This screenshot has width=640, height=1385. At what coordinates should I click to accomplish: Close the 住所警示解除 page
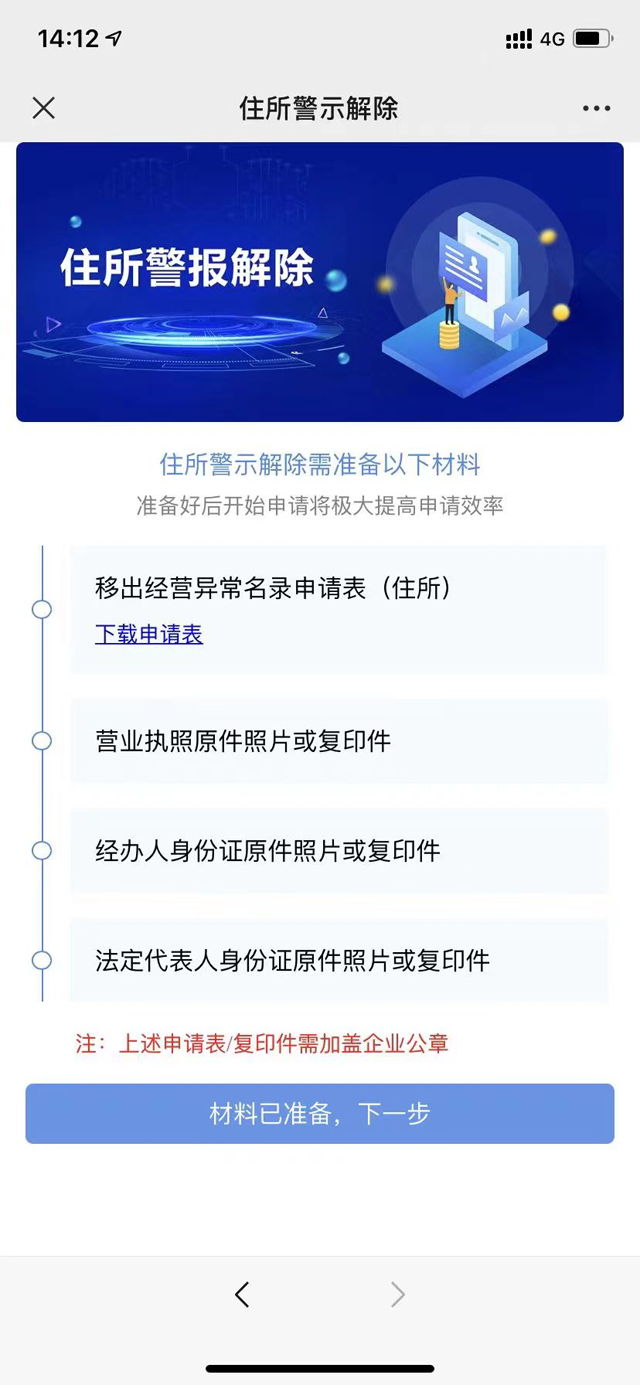point(43,108)
